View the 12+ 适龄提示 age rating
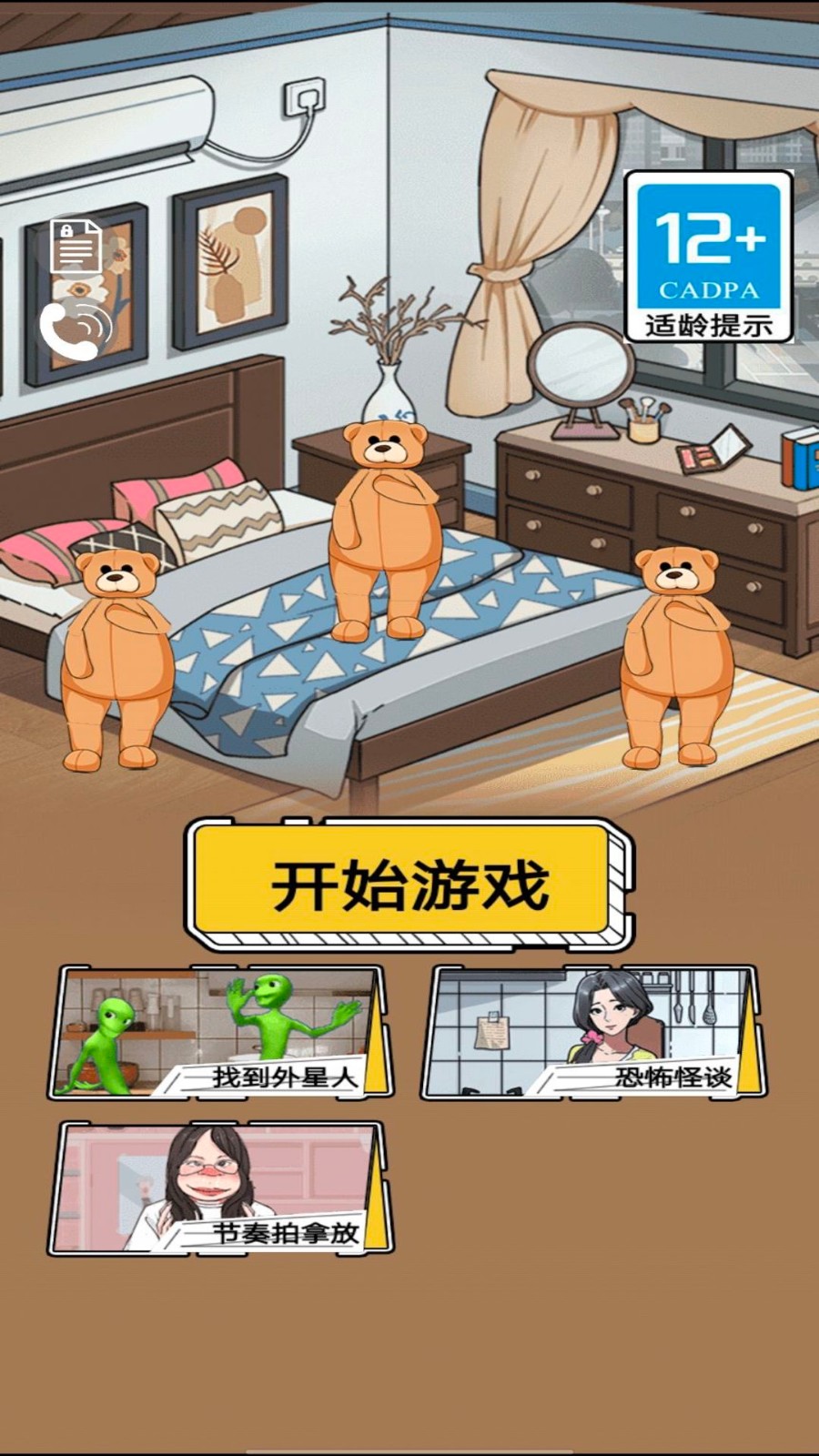The width and height of the screenshot is (819, 1456). (708, 258)
